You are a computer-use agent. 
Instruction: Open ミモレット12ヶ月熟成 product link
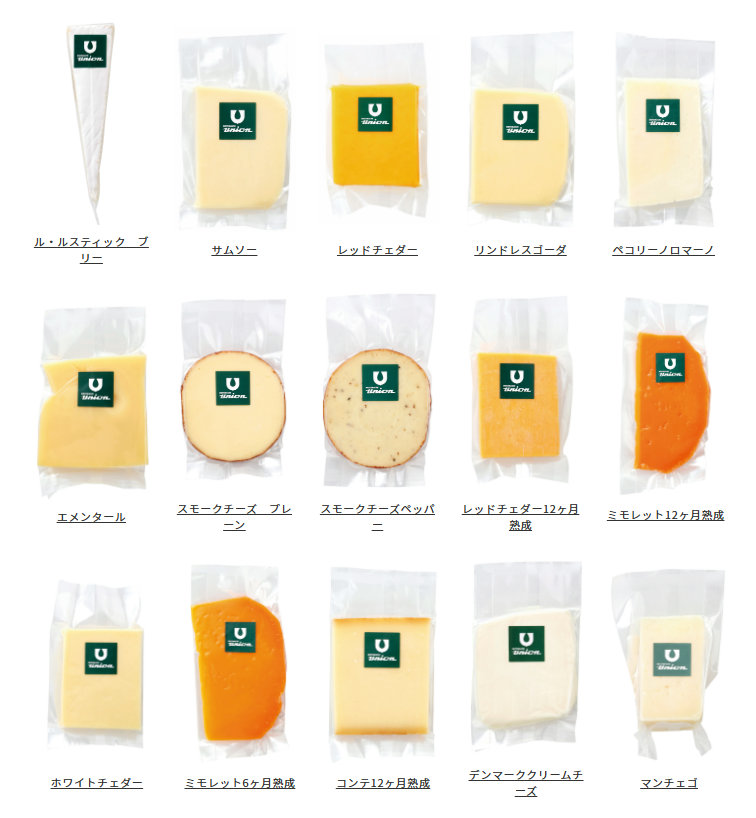click(665, 515)
